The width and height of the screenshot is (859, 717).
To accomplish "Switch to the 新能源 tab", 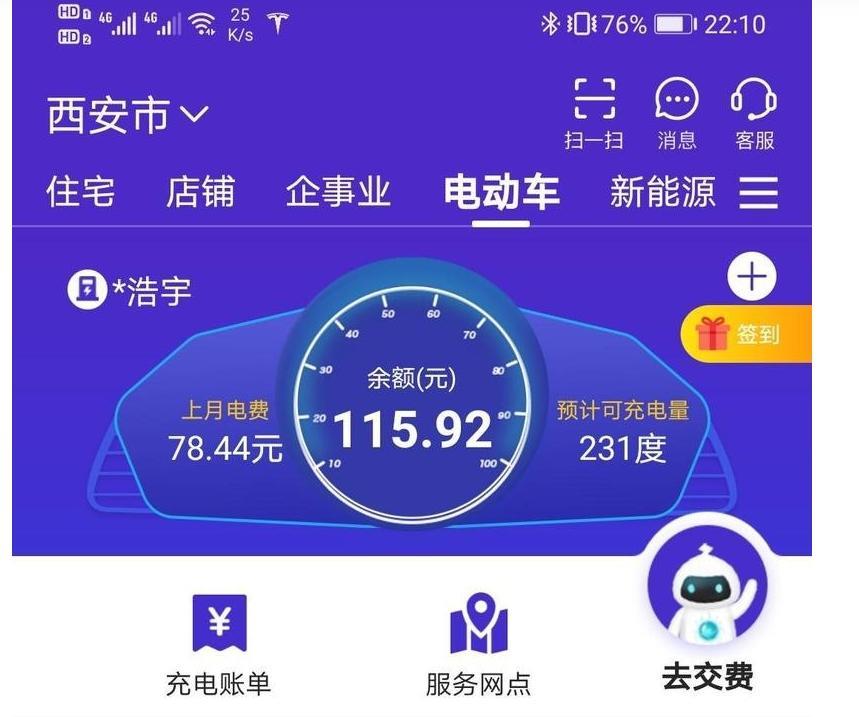I will 663,191.
